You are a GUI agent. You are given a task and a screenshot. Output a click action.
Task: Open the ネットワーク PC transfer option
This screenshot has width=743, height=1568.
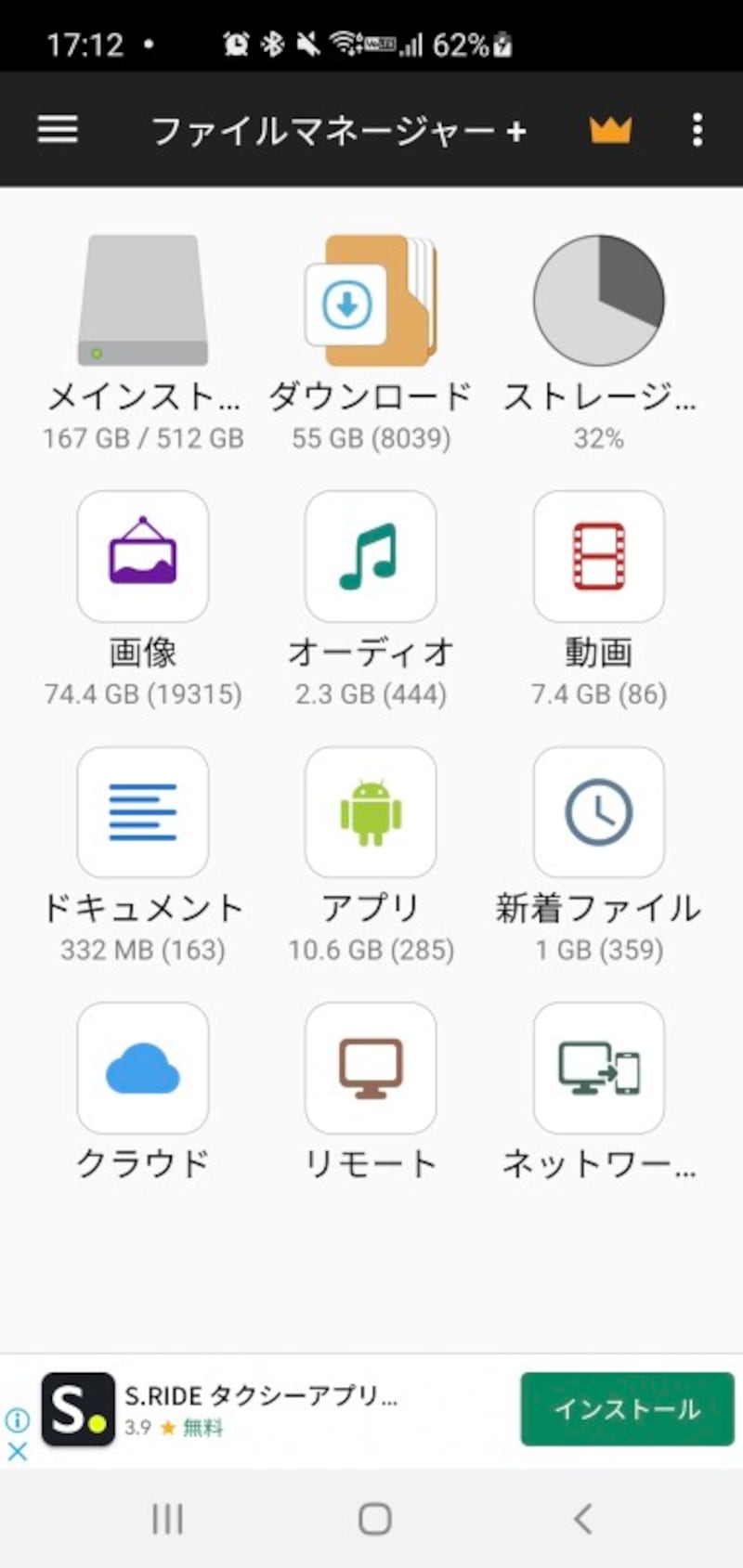coord(599,1069)
